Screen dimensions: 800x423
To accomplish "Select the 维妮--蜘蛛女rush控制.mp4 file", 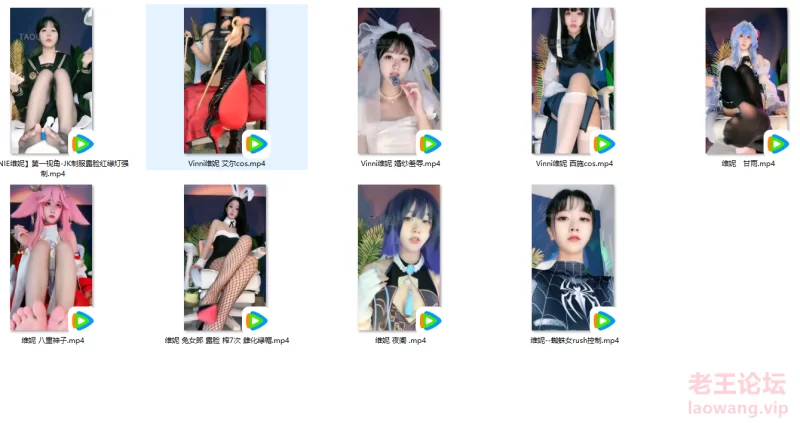I will coord(573,258).
